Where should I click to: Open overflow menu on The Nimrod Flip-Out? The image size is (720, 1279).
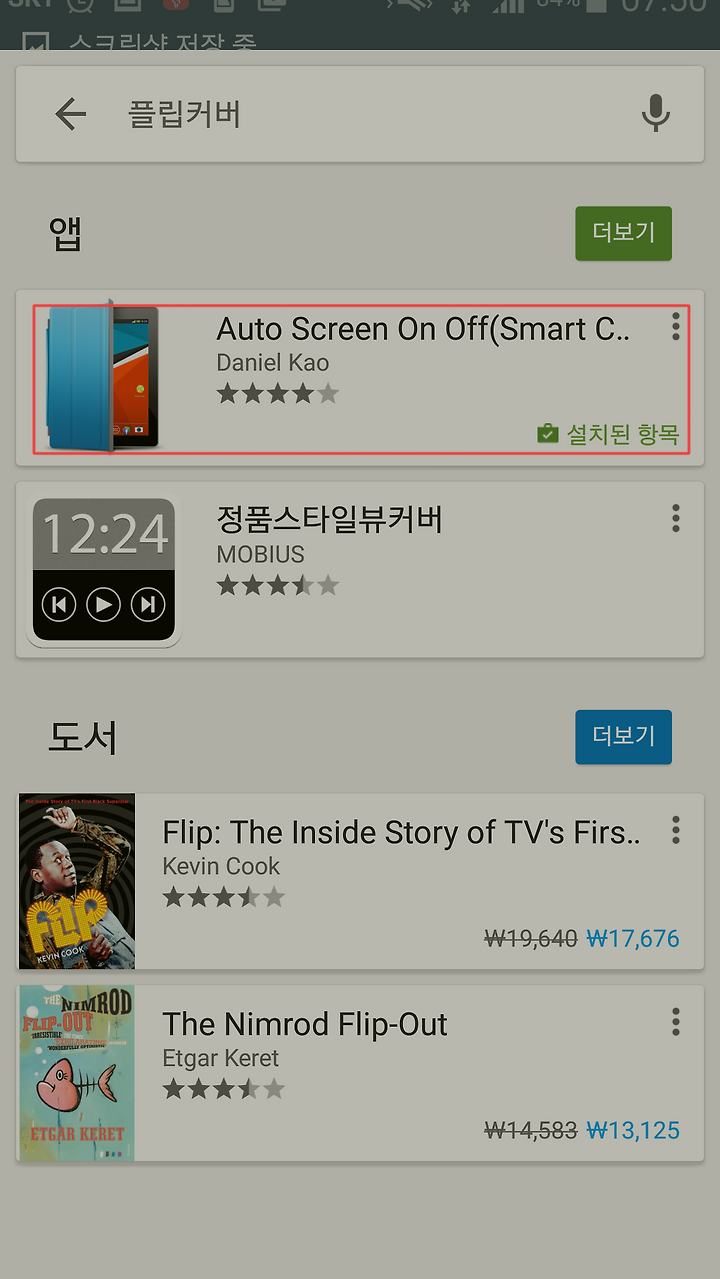[676, 1021]
